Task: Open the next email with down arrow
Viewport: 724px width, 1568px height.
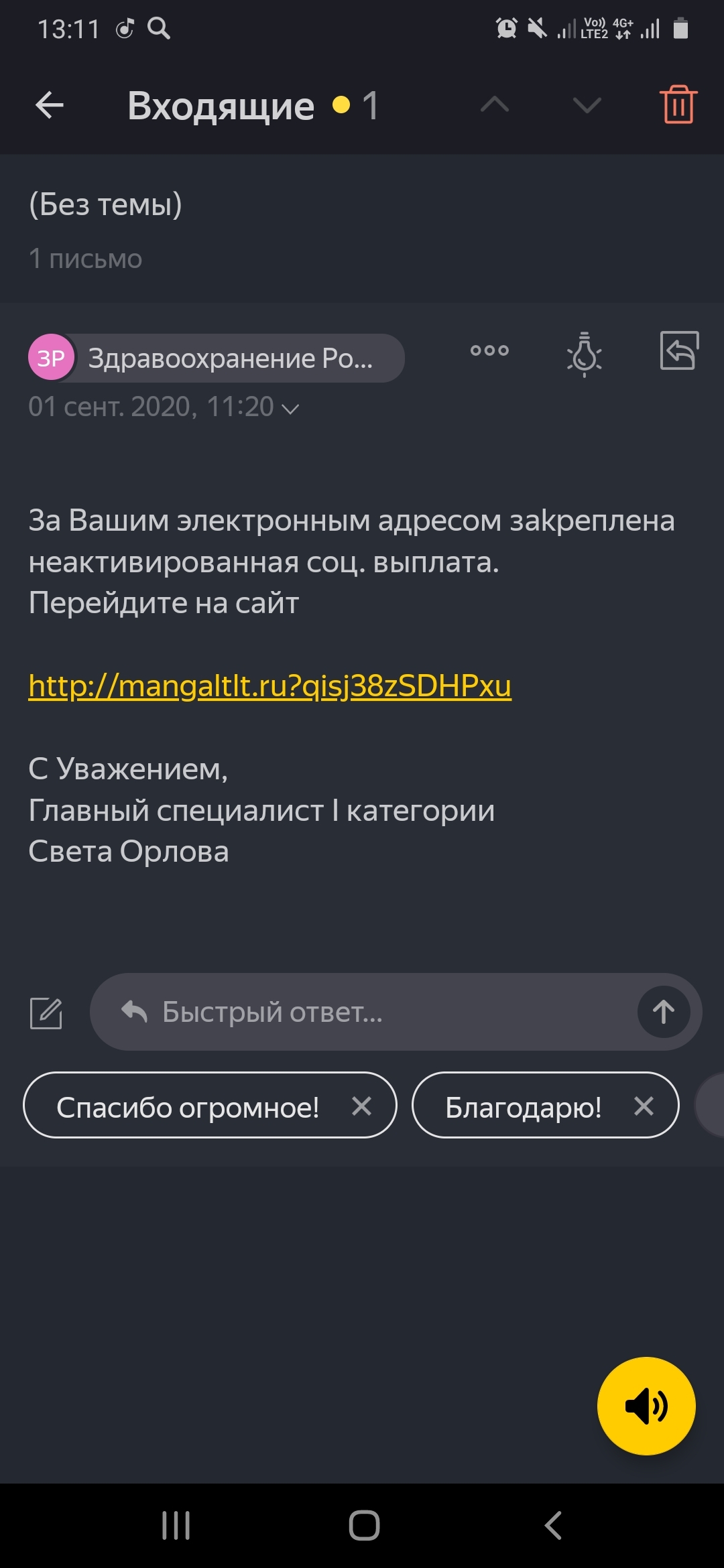Action: 587,105
